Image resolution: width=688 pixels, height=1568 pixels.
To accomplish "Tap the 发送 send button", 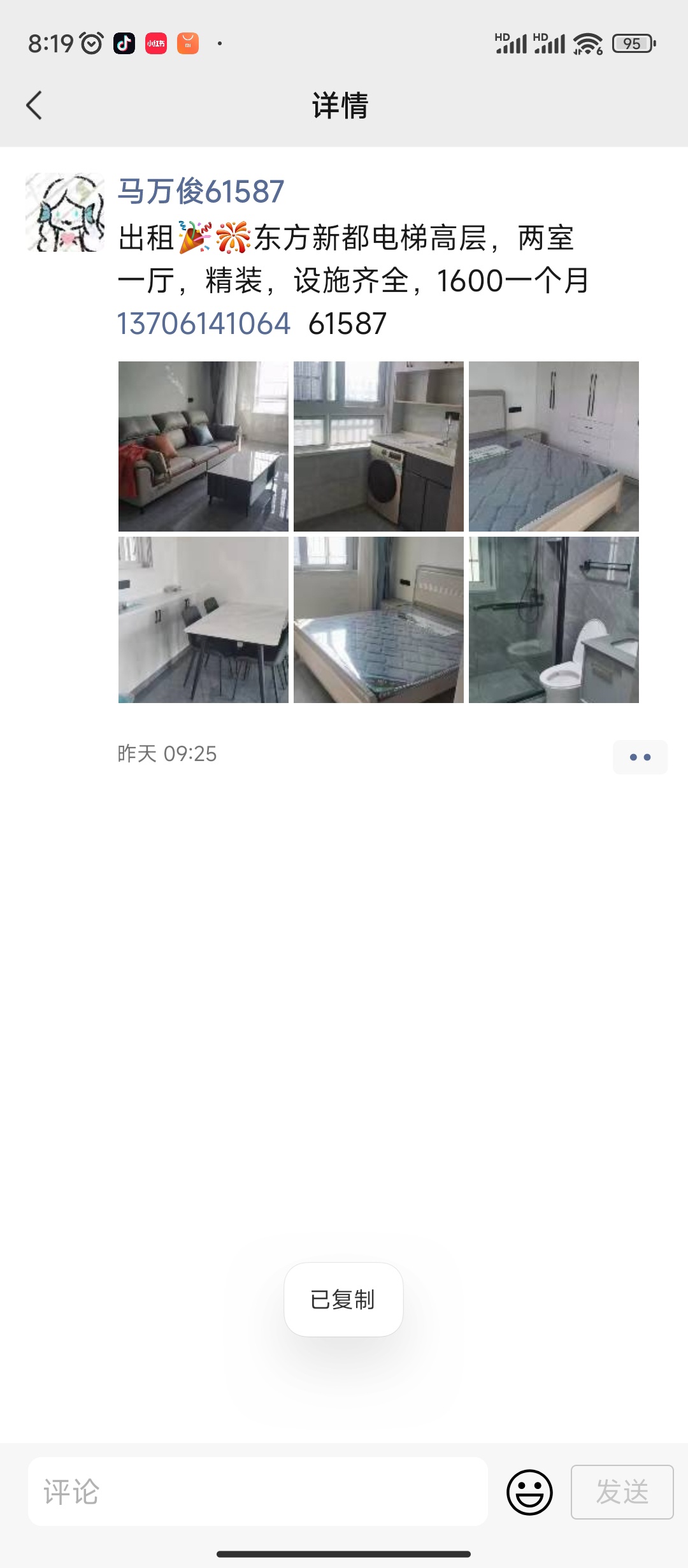I will pyautogui.click(x=622, y=1492).
